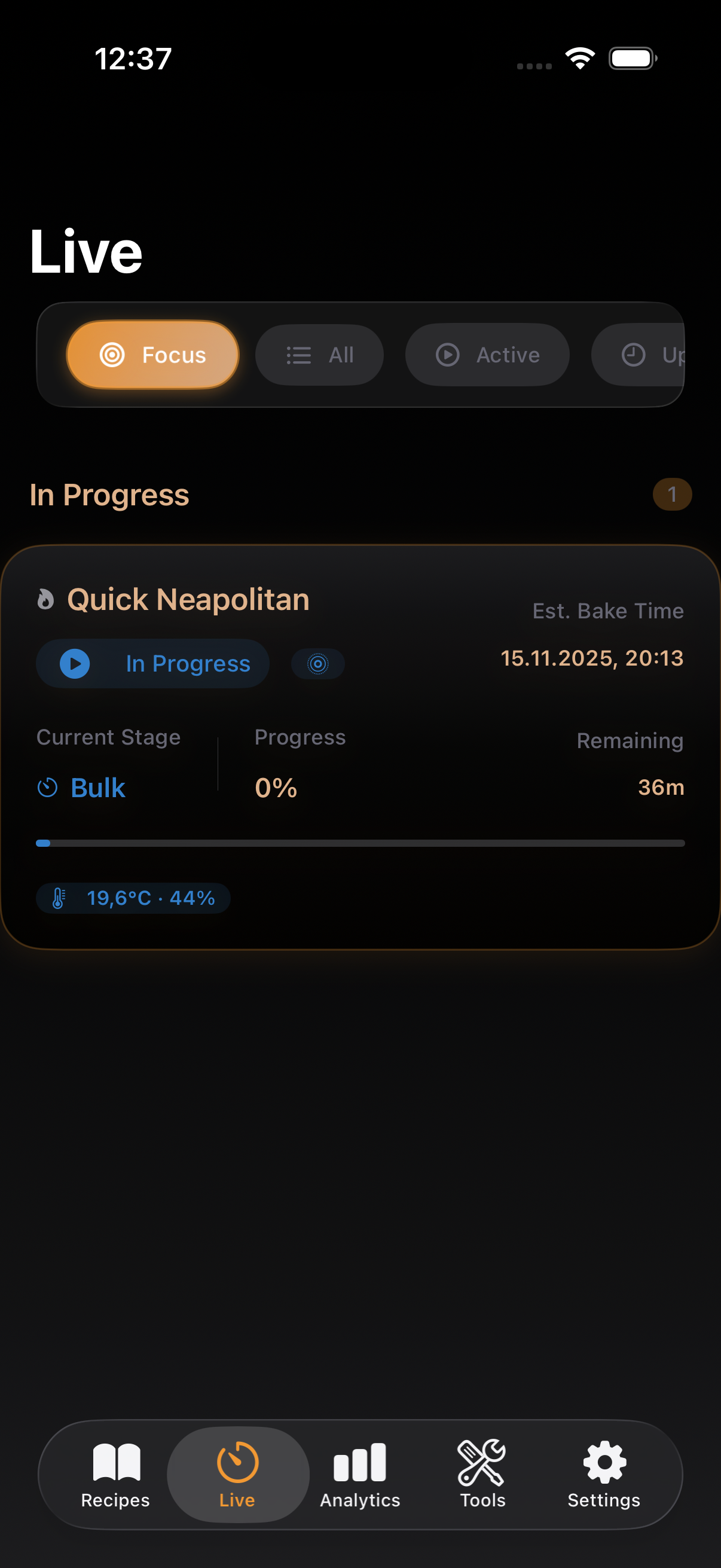Click the thermometer icon in the climate chip

coord(59,898)
